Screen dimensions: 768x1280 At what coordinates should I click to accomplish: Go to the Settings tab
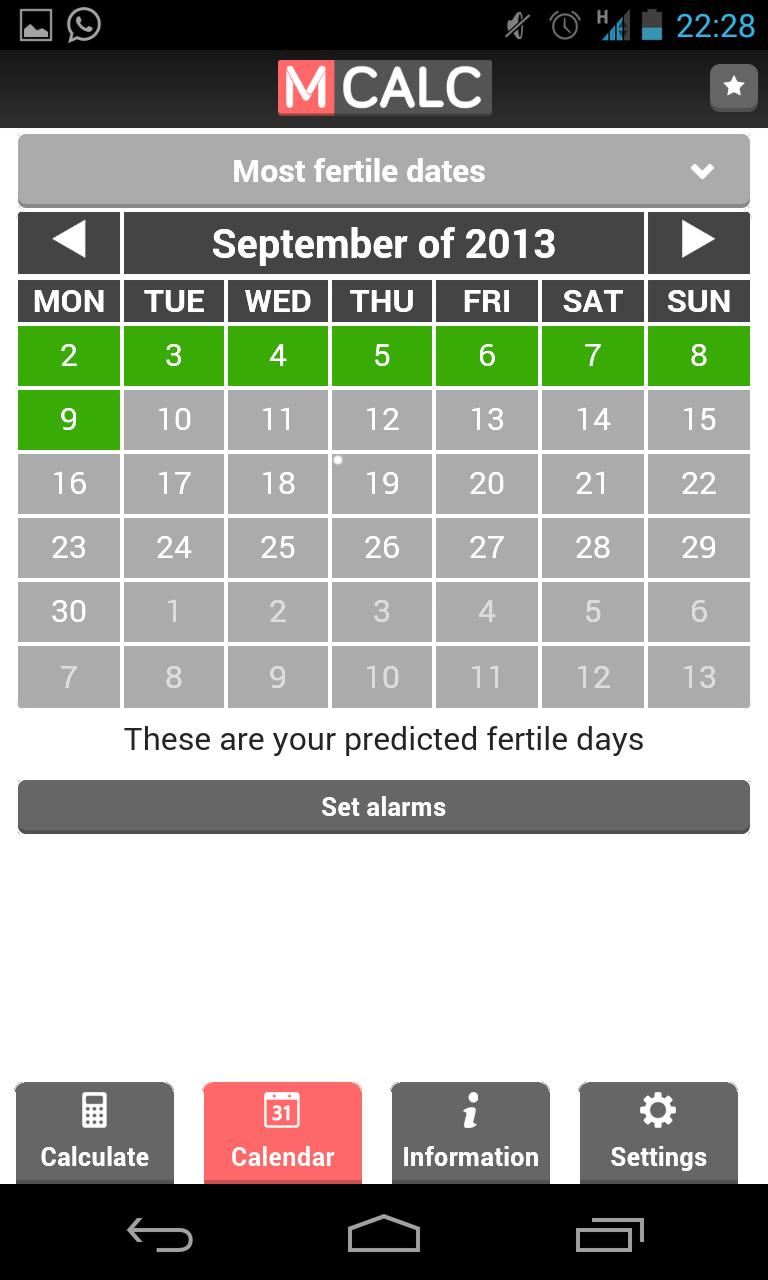coord(658,1133)
